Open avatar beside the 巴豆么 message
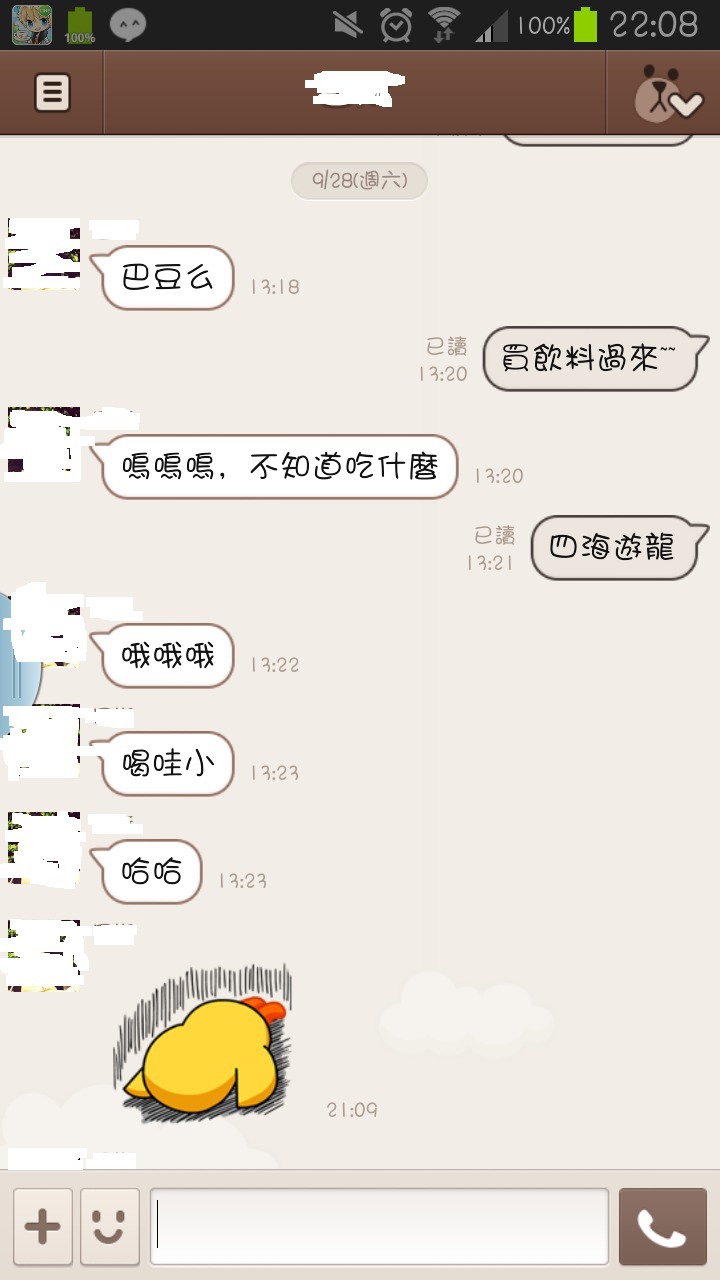 [44, 254]
